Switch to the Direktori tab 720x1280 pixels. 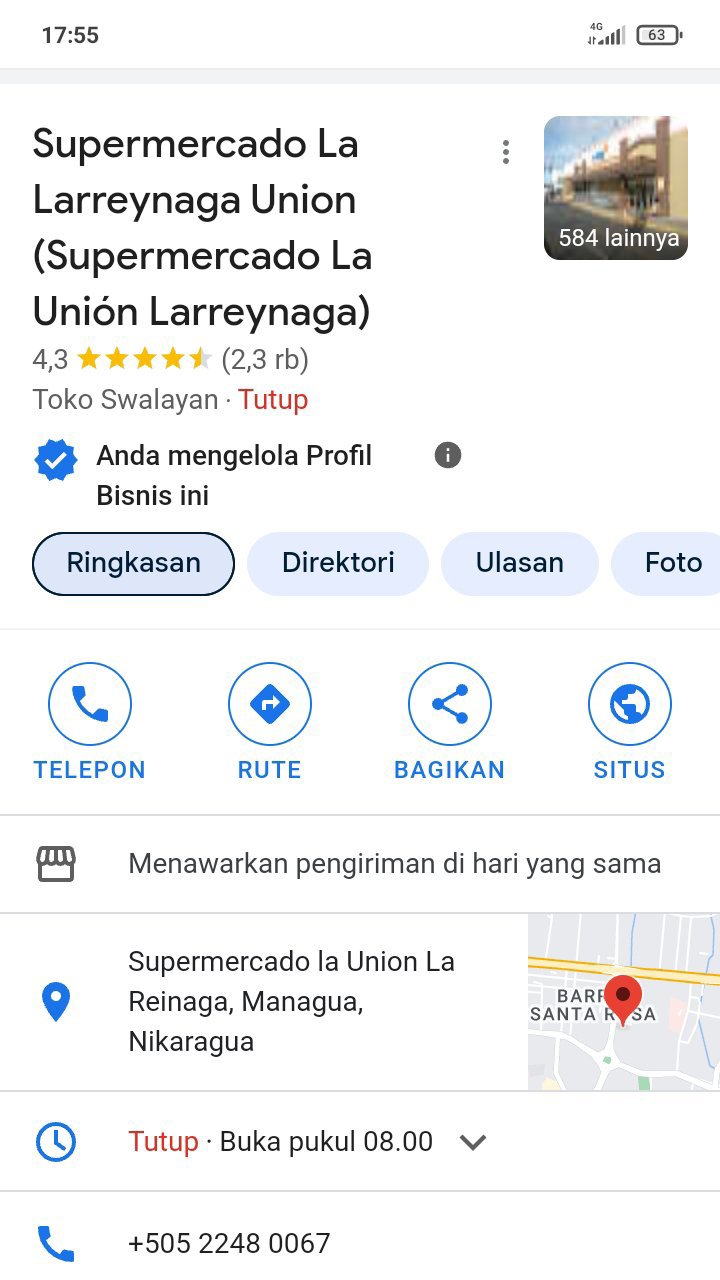(338, 563)
